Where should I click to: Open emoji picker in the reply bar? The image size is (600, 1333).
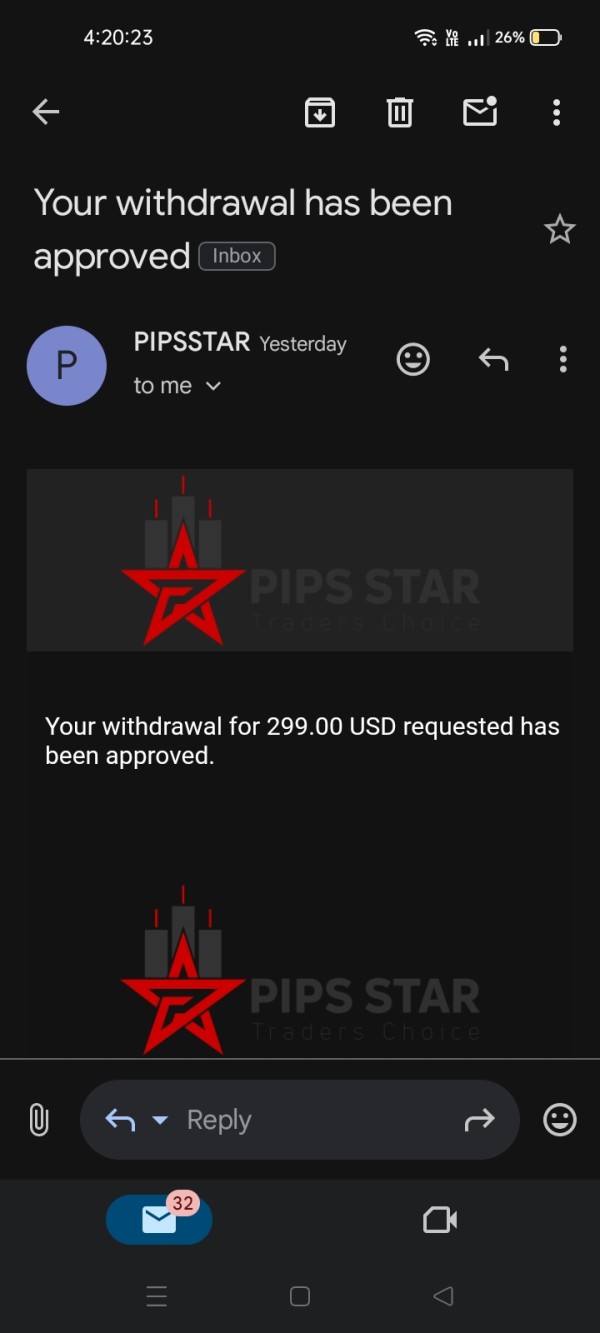560,1120
